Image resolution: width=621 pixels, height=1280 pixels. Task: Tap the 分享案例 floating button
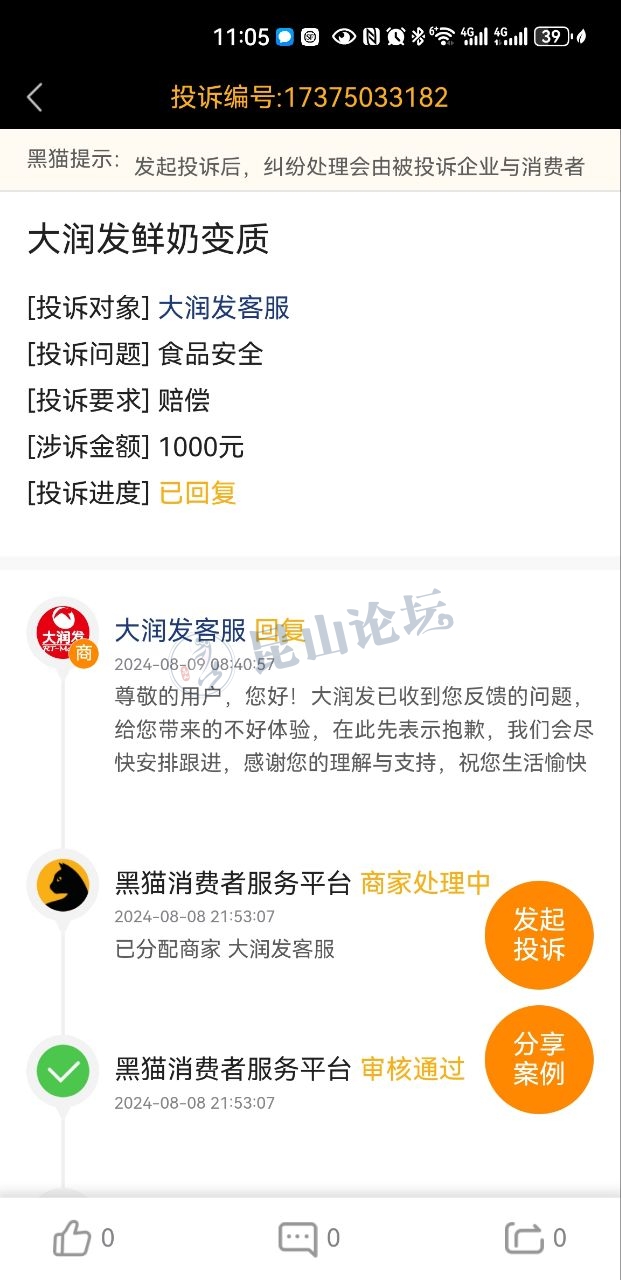539,1059
